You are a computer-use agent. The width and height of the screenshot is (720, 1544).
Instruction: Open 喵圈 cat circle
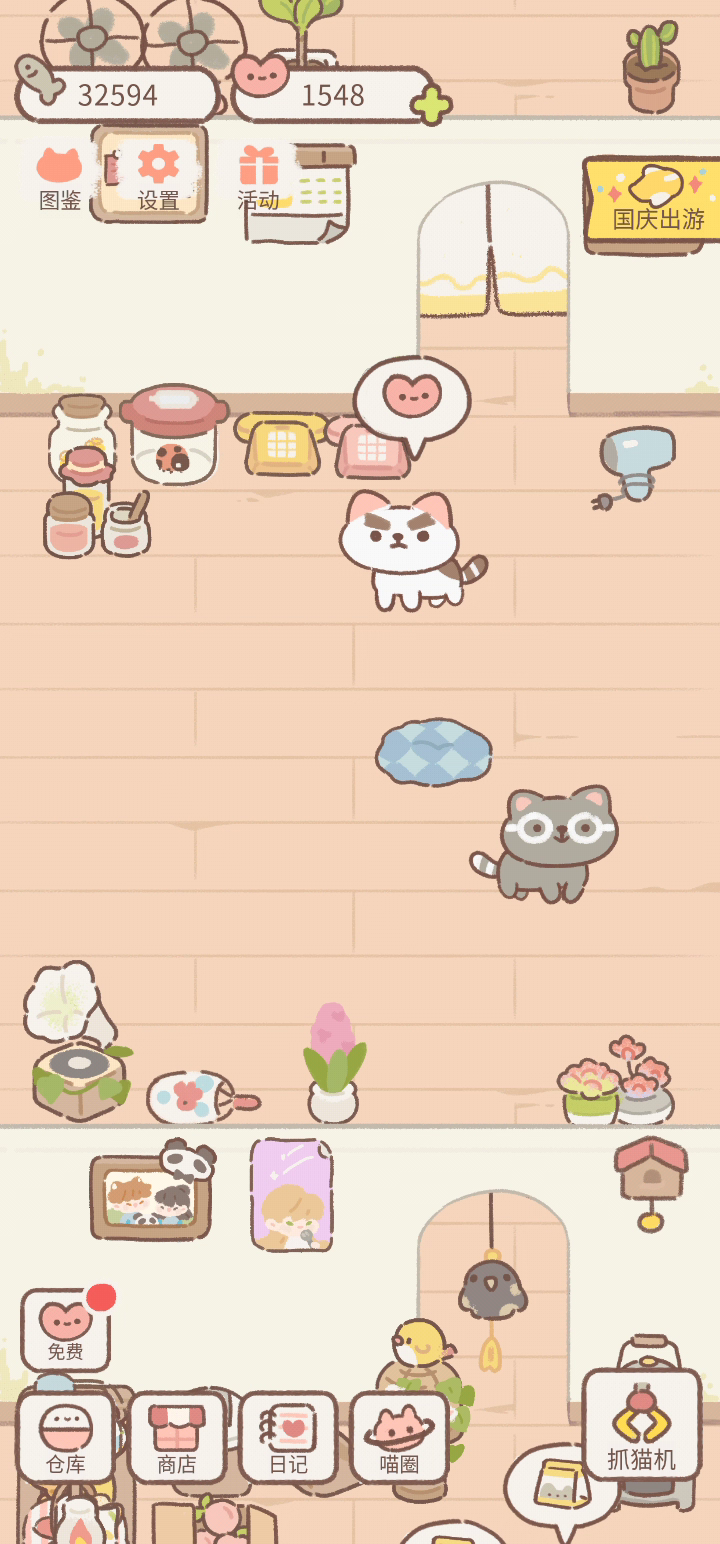[399, 1437]
